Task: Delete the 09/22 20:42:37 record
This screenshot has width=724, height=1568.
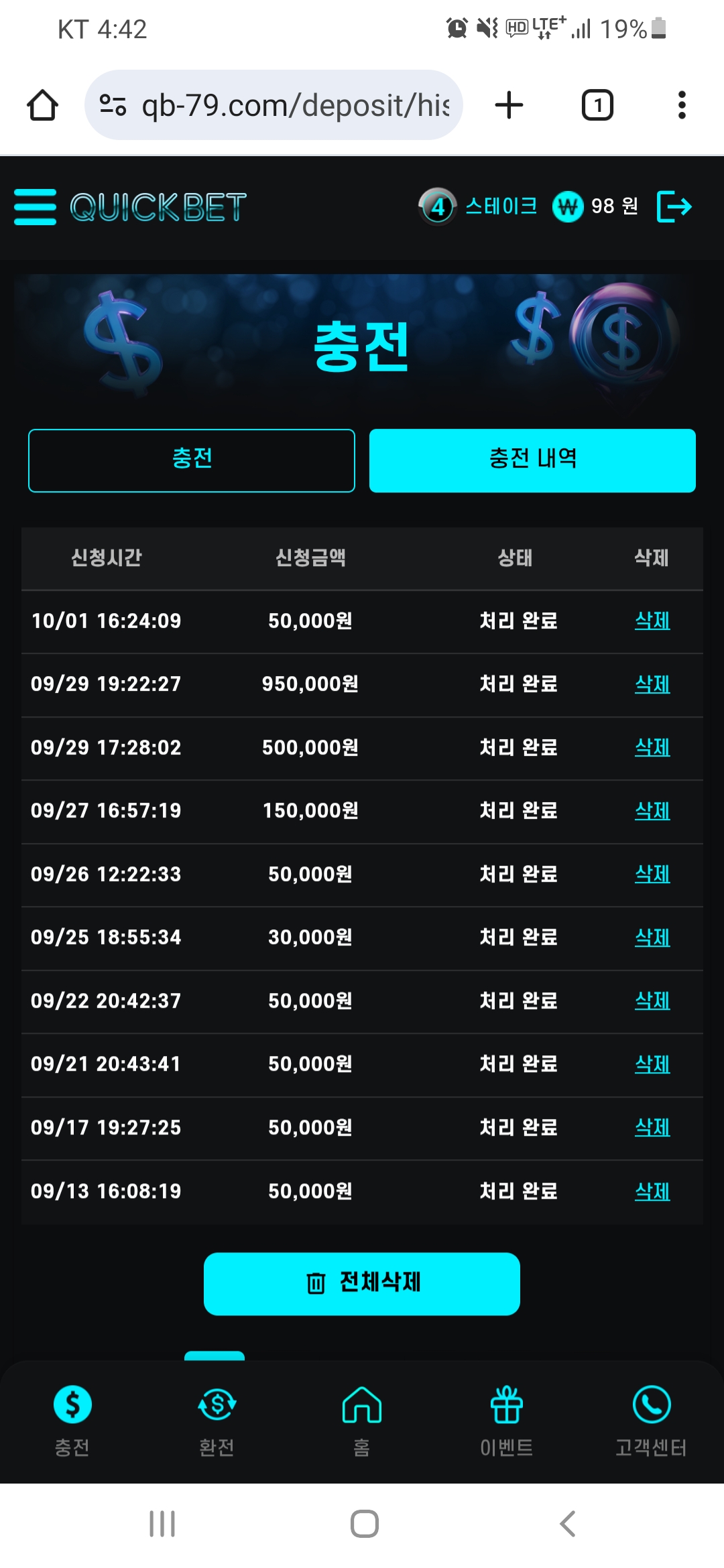Action: (x=652, y=1000)
